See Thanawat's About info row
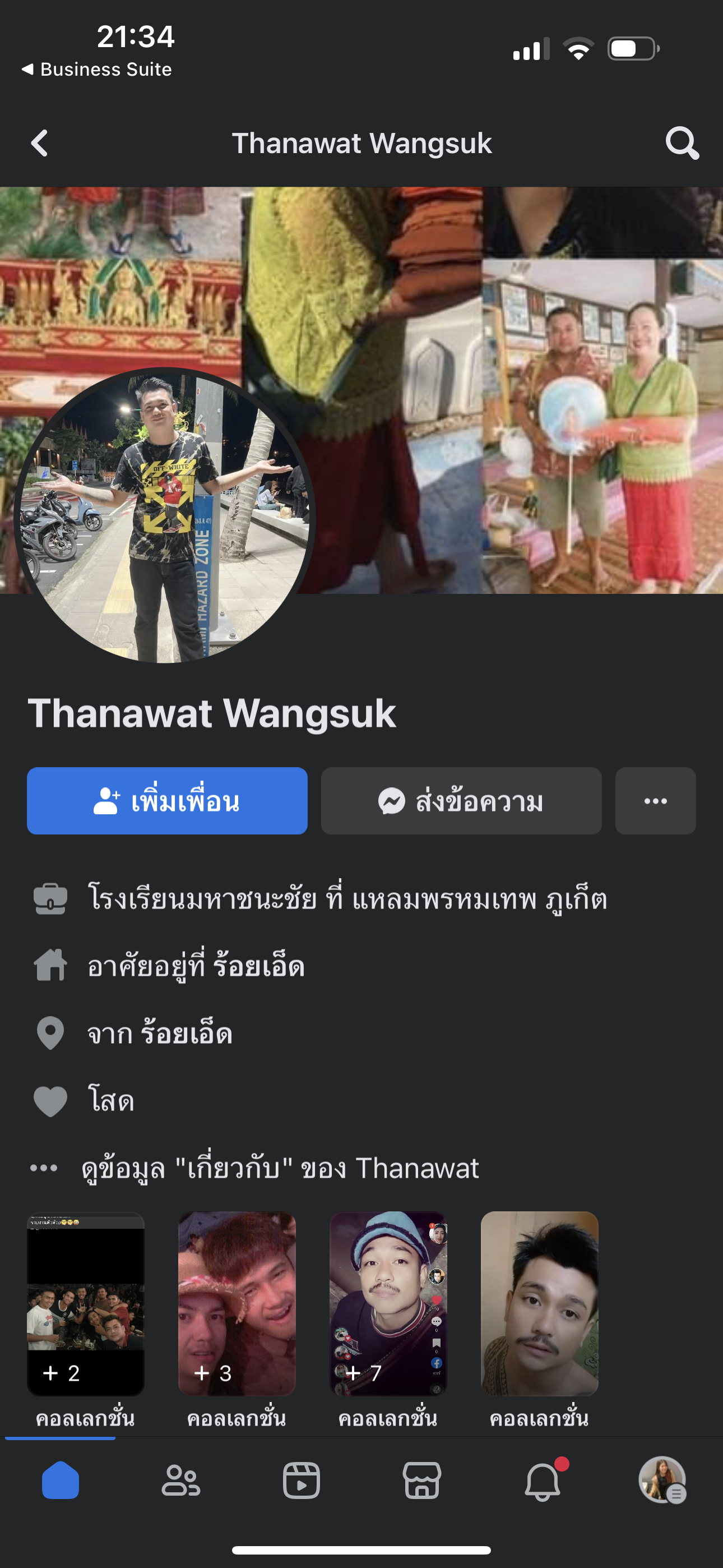 (x=280, y=1168)
